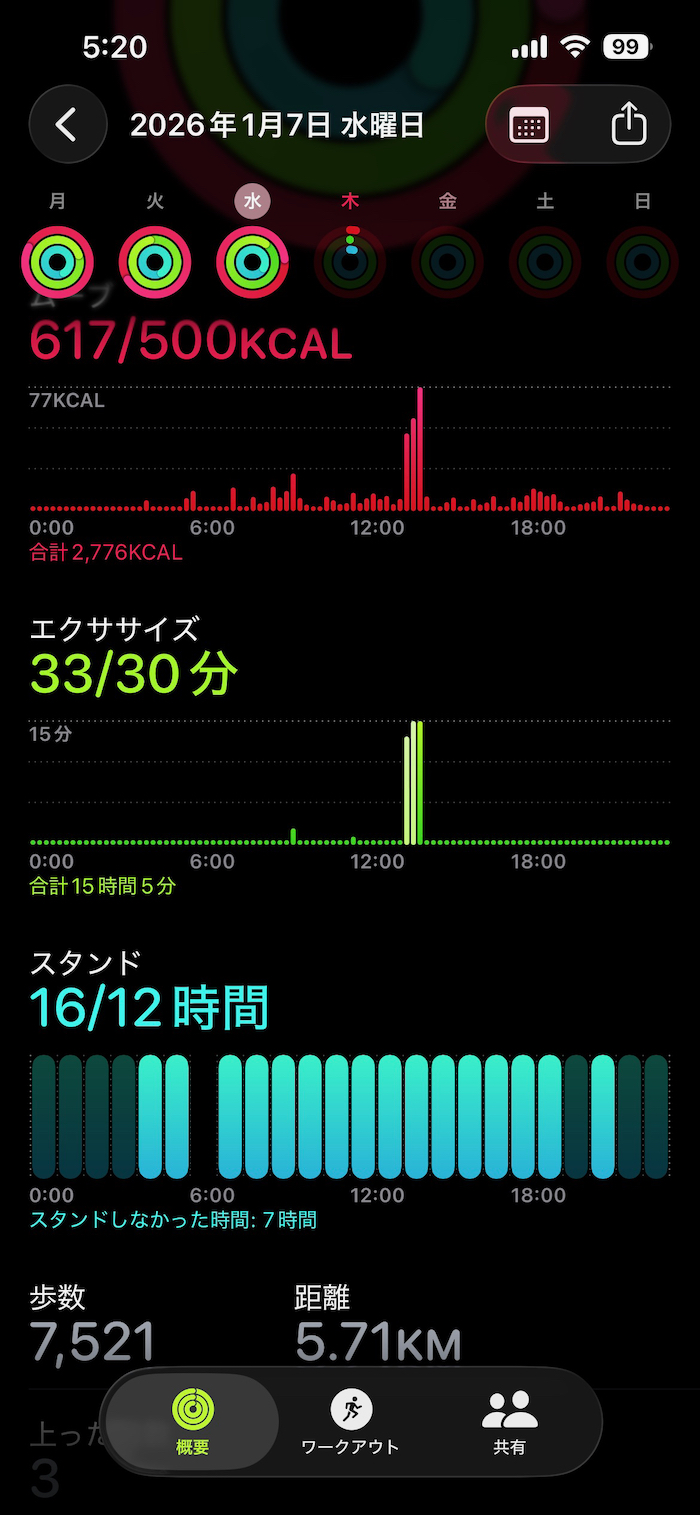Select Thursday's activity rings
Image resolution: width=700 pixels, height=1515 pixels.
(x=350, y=262)
